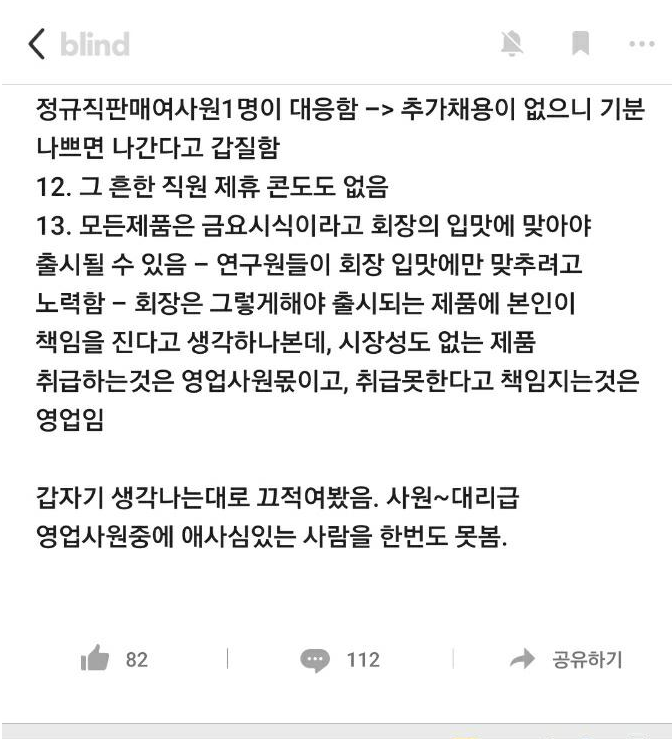Open the 112 comments
Screen dimensions: 672x739
[x=340, y=659]
